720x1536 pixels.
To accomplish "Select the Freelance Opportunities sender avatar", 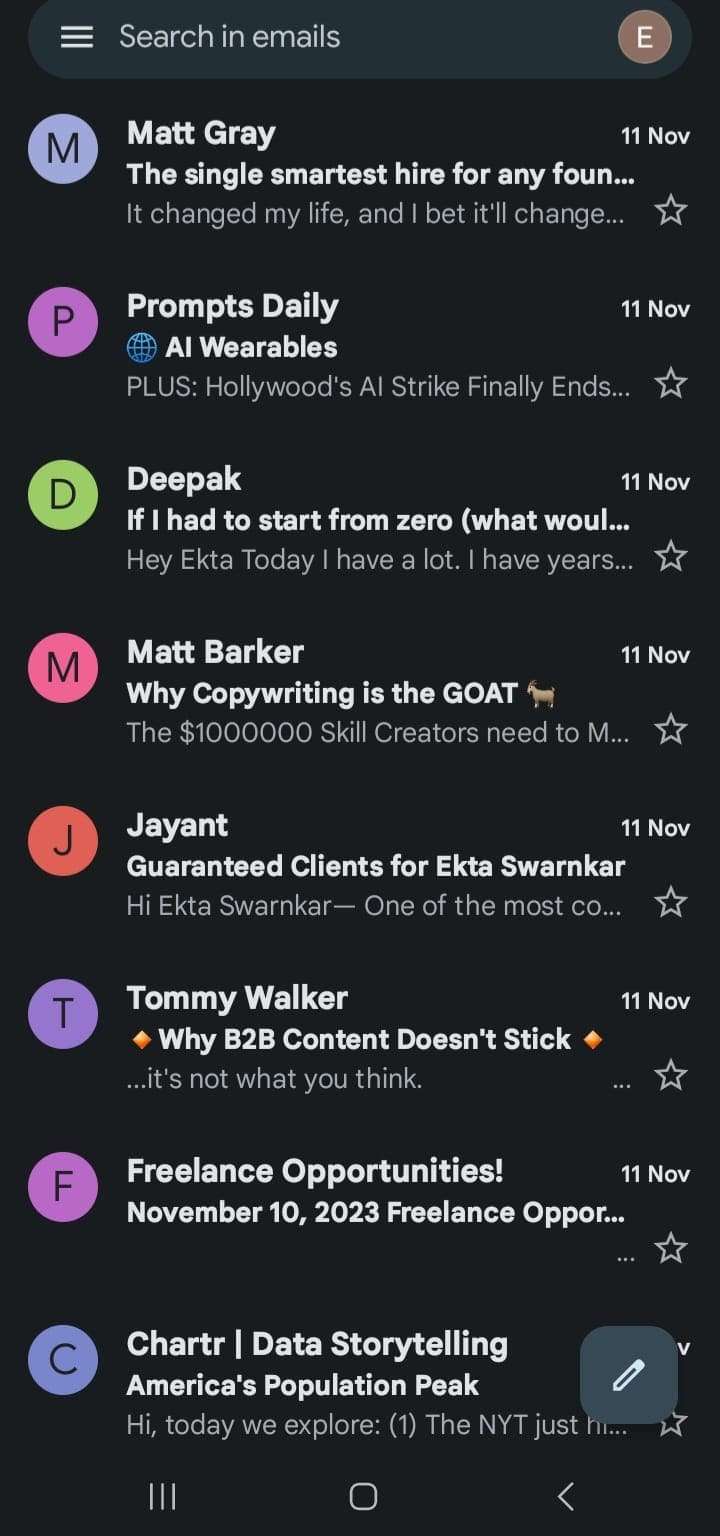I will pyautogui.click(x=63, y=1186).
